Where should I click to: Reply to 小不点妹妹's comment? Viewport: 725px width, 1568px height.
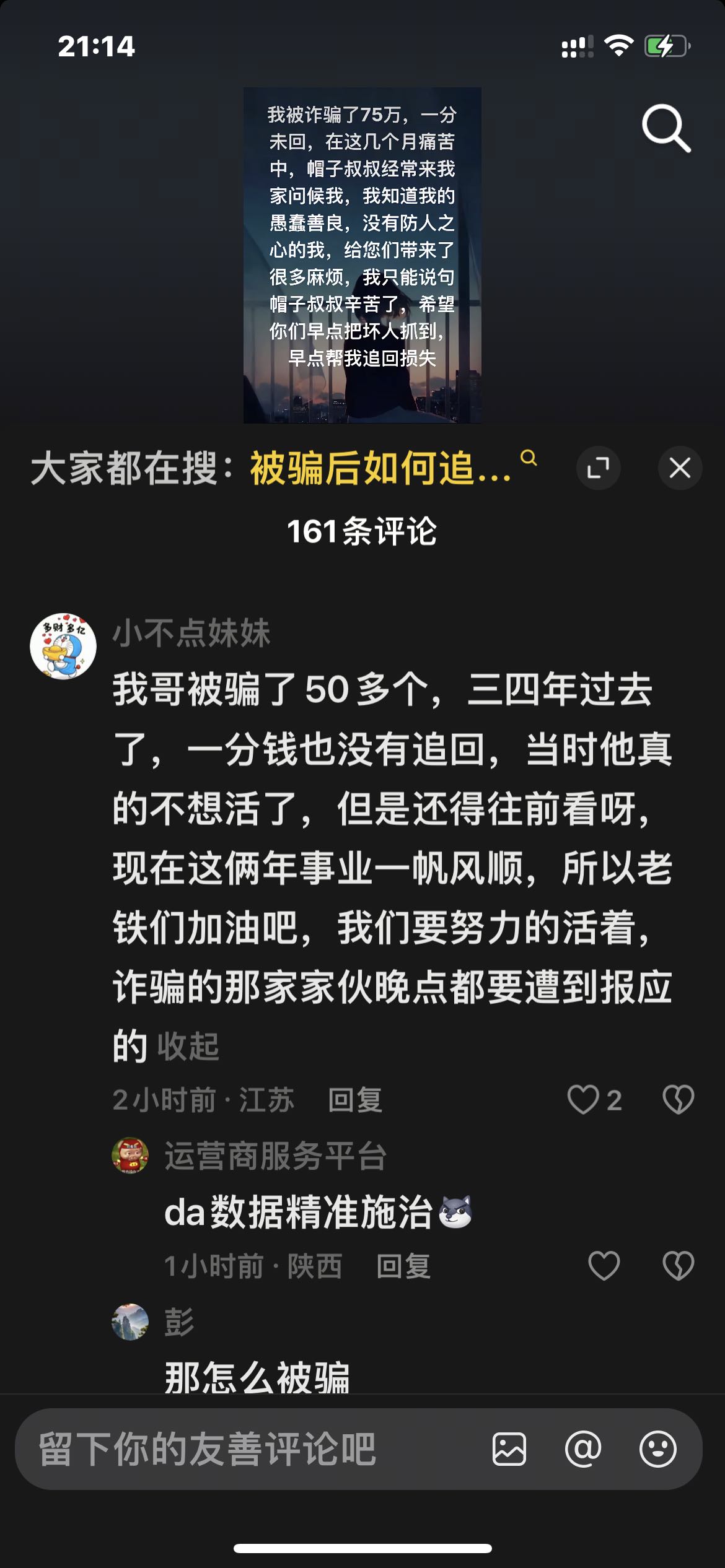click(x=355, y=1100)
